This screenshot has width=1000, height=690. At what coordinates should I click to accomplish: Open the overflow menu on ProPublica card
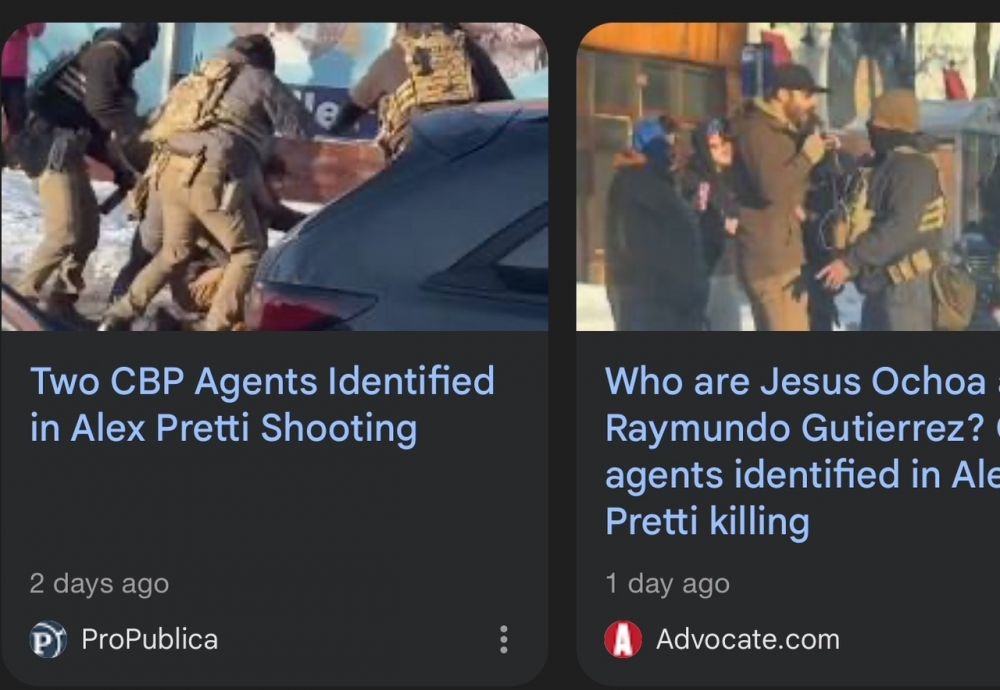pyautogui.click(x=503, y=639)
